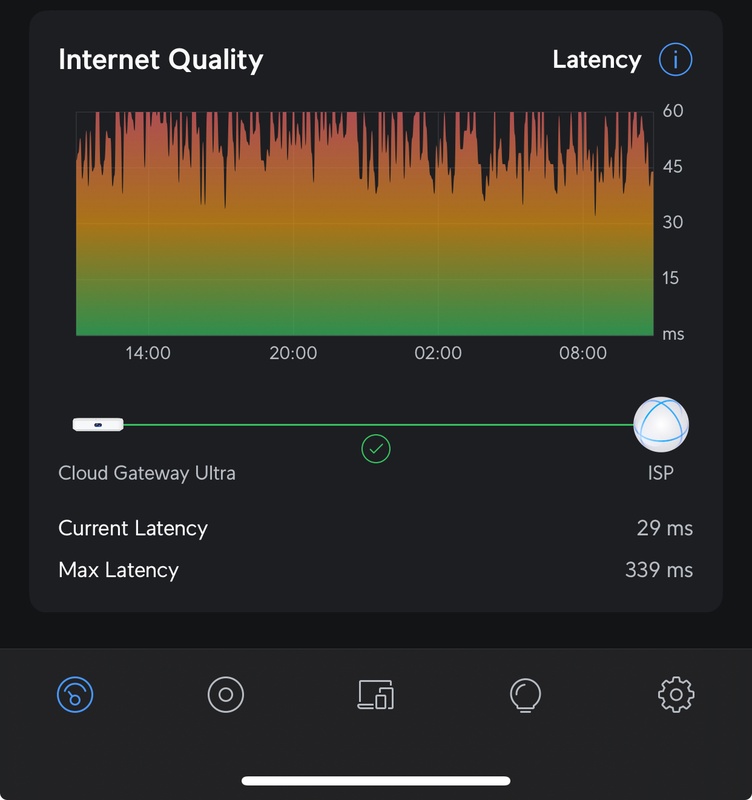Tap the ISP globe icon
752x800 pixels.
tap(661, 424)
